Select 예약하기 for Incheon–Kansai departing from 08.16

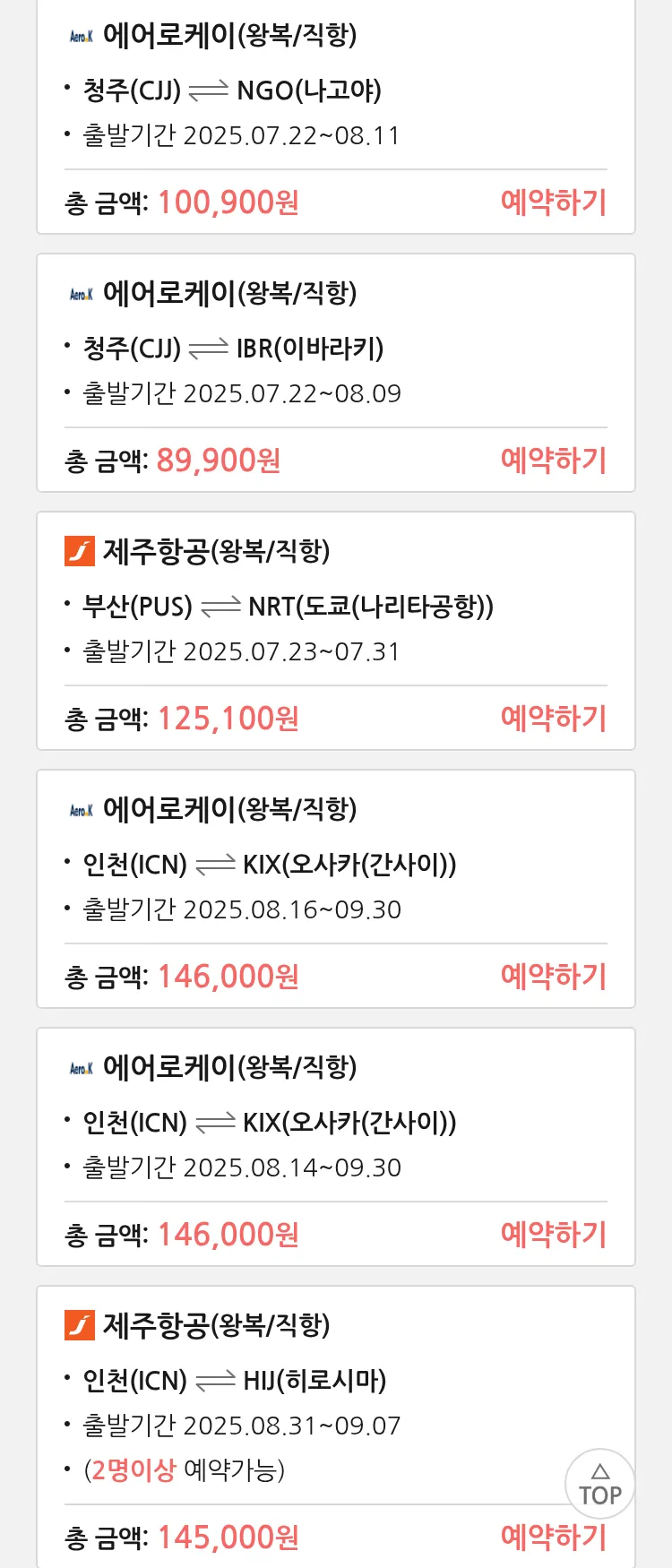(553, 977)
